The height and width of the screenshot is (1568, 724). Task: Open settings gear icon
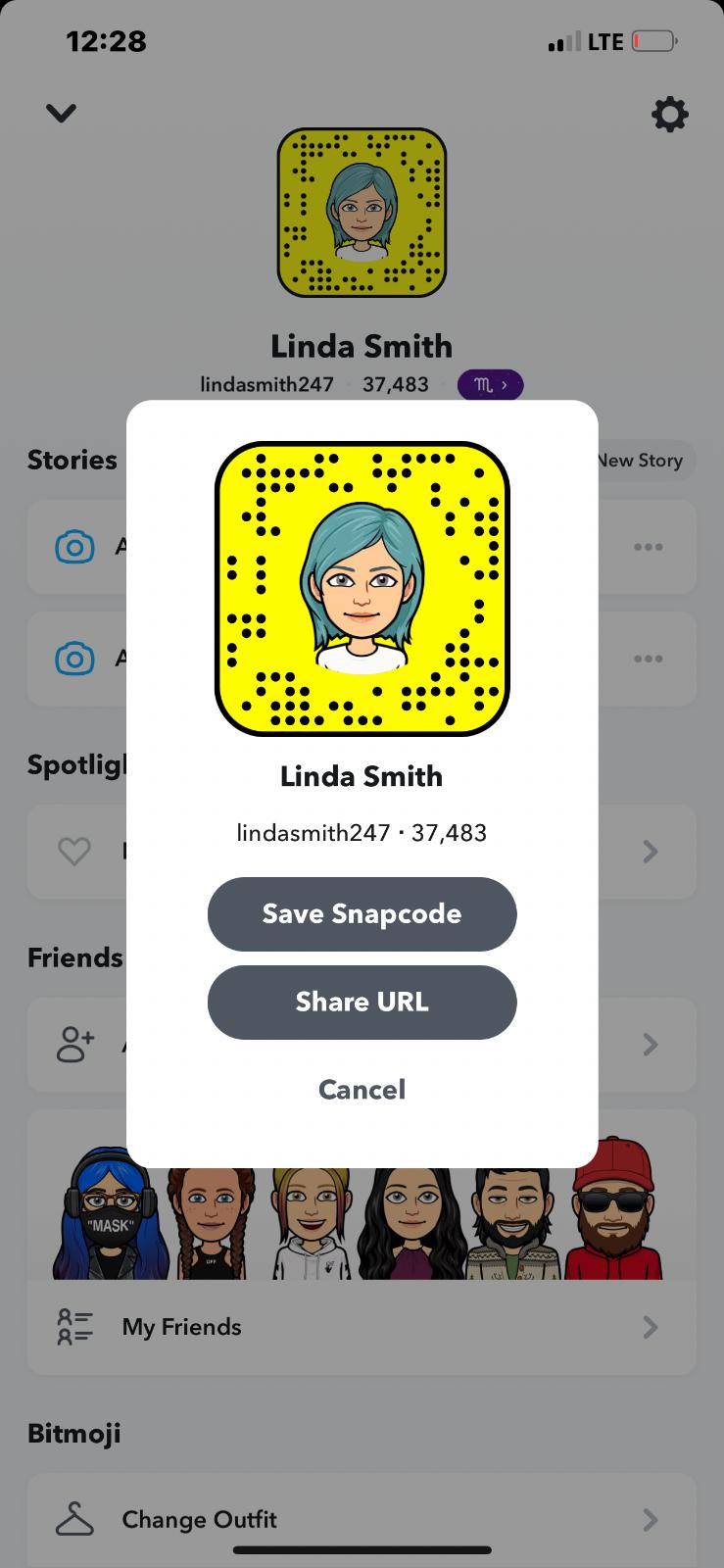coord(670,115)
